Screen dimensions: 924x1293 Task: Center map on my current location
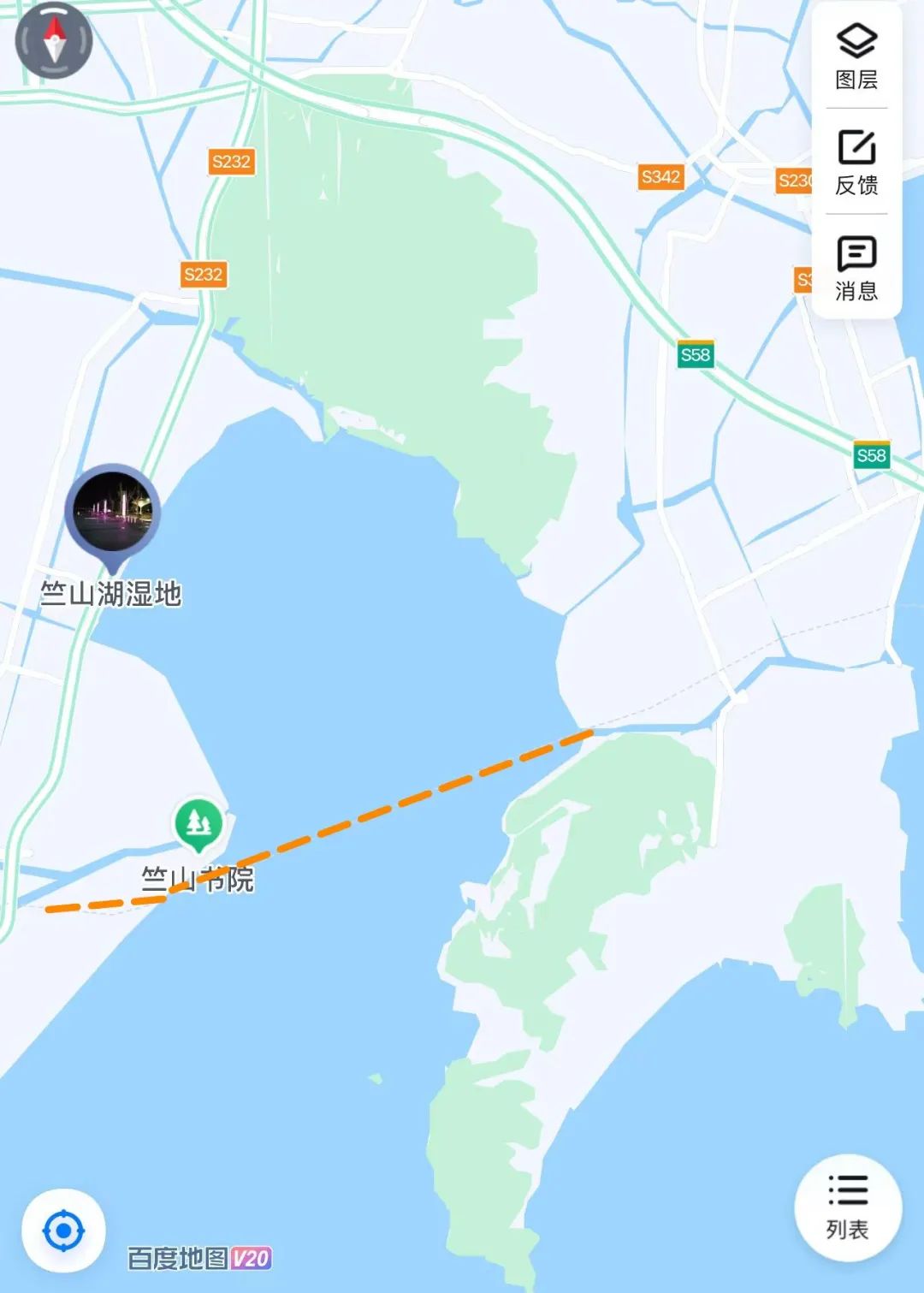pyautogui.click(x=63, y=1231)
